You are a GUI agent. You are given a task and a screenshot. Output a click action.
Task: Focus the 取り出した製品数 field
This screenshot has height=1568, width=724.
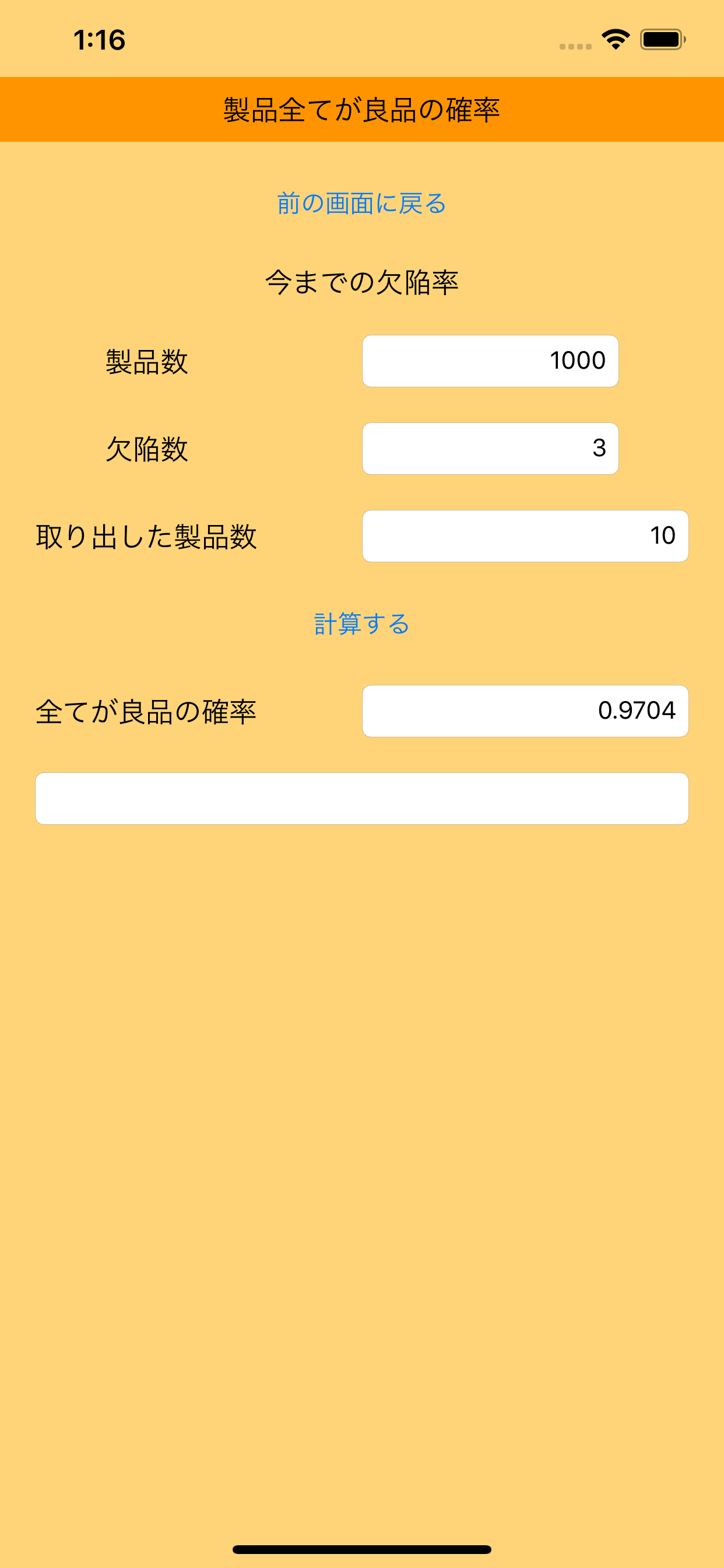click(526, 536)
